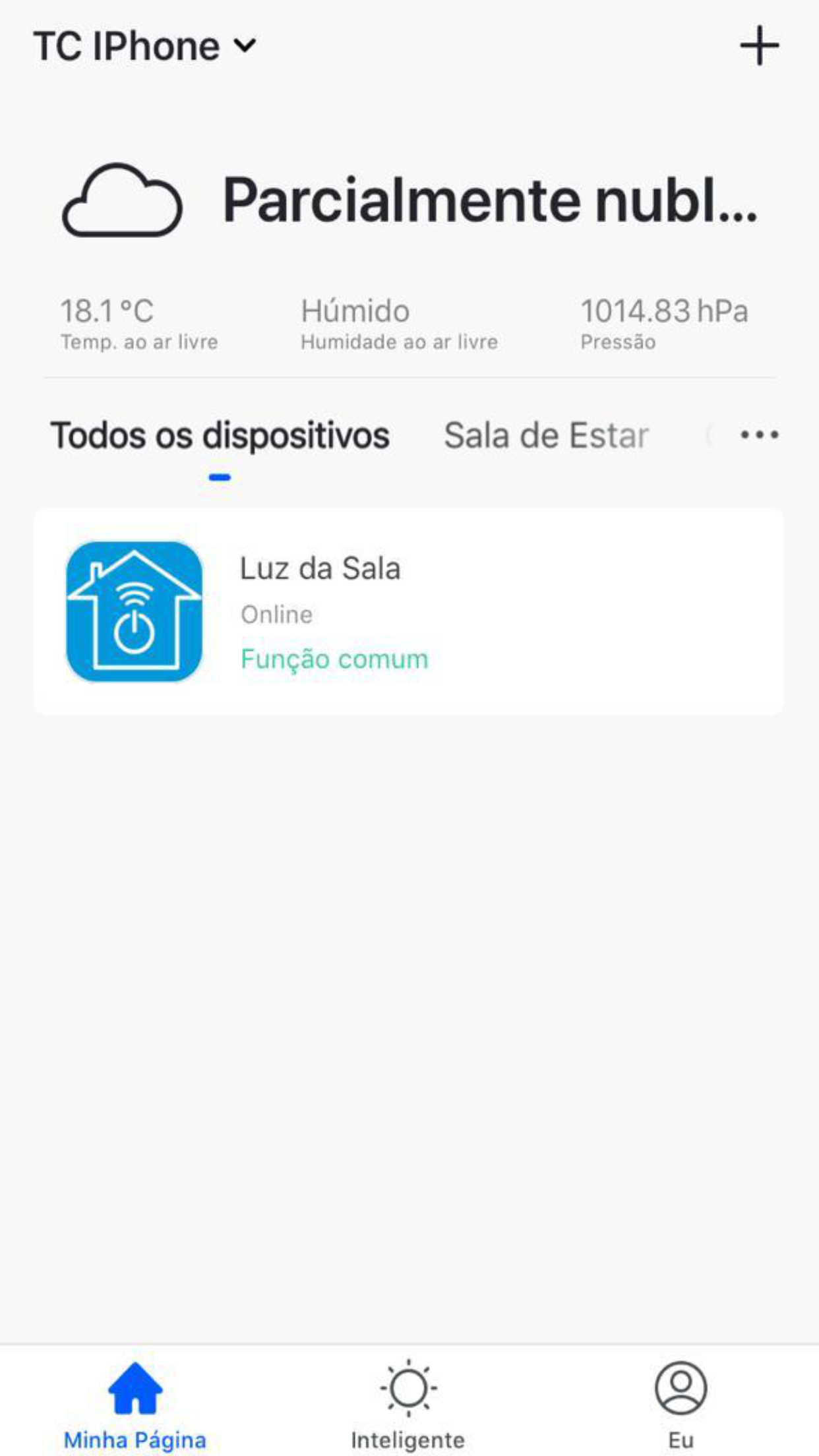Open the Parcialmente nublado weather details
This screenshot has height=1456, width=819.
pos(409,200)
